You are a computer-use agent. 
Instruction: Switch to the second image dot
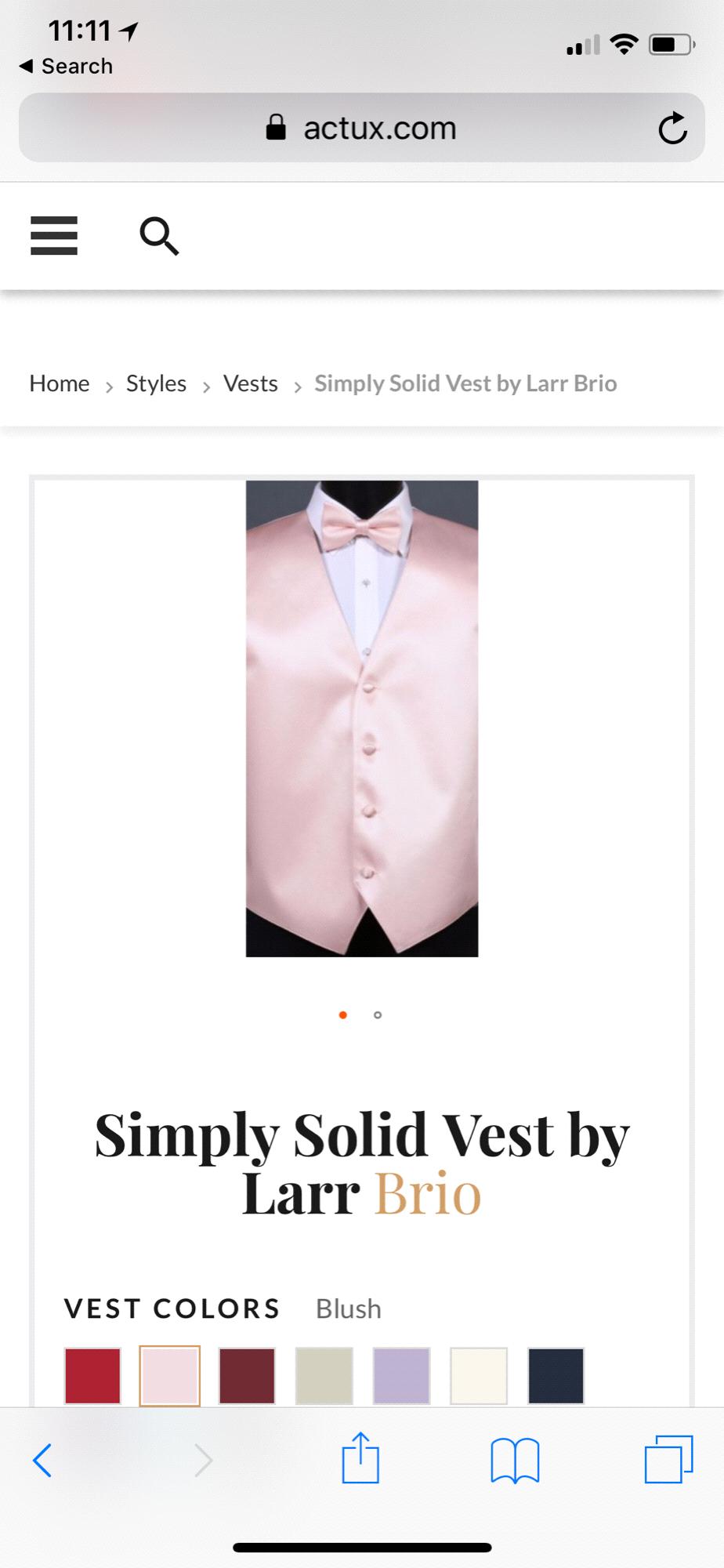(x=378, y=1014)
